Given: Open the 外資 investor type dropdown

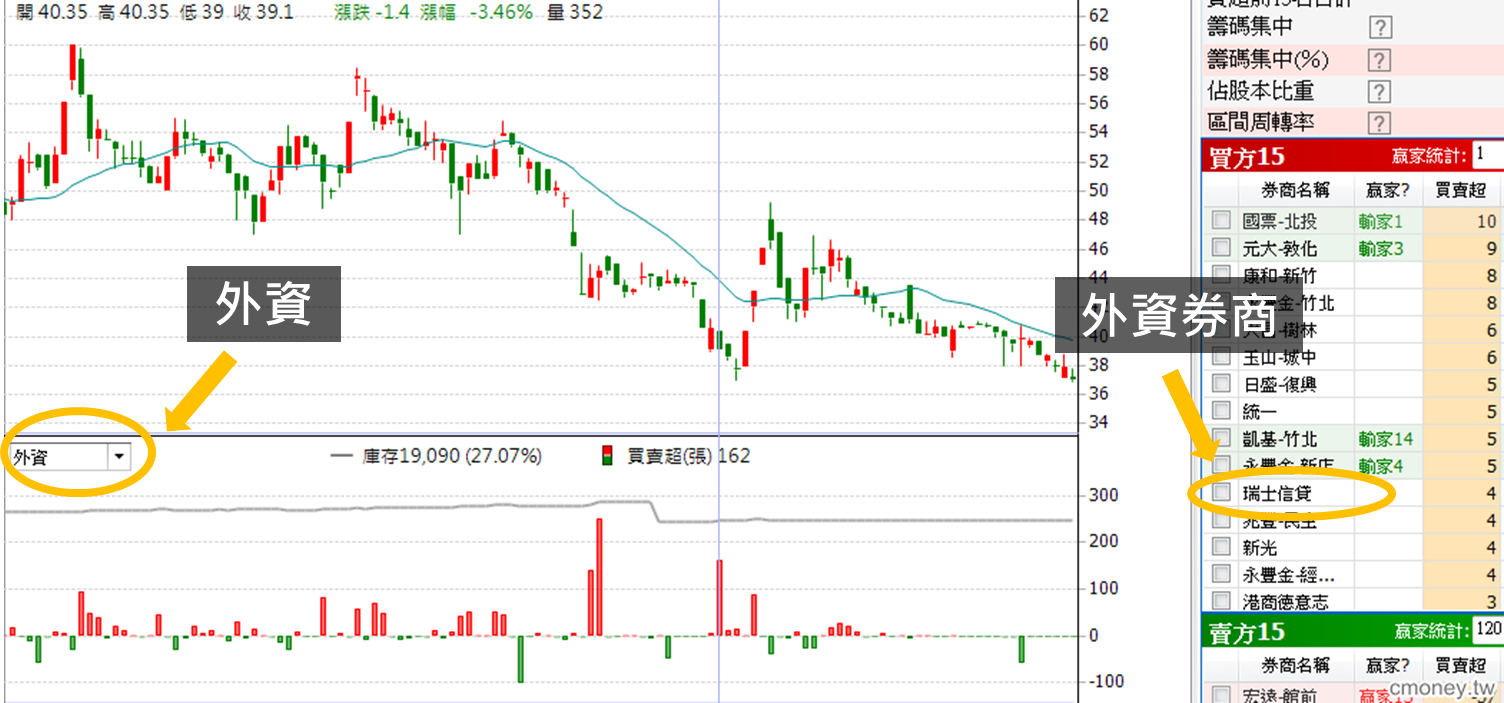Looking at the screenshot, I should [119, 457].
